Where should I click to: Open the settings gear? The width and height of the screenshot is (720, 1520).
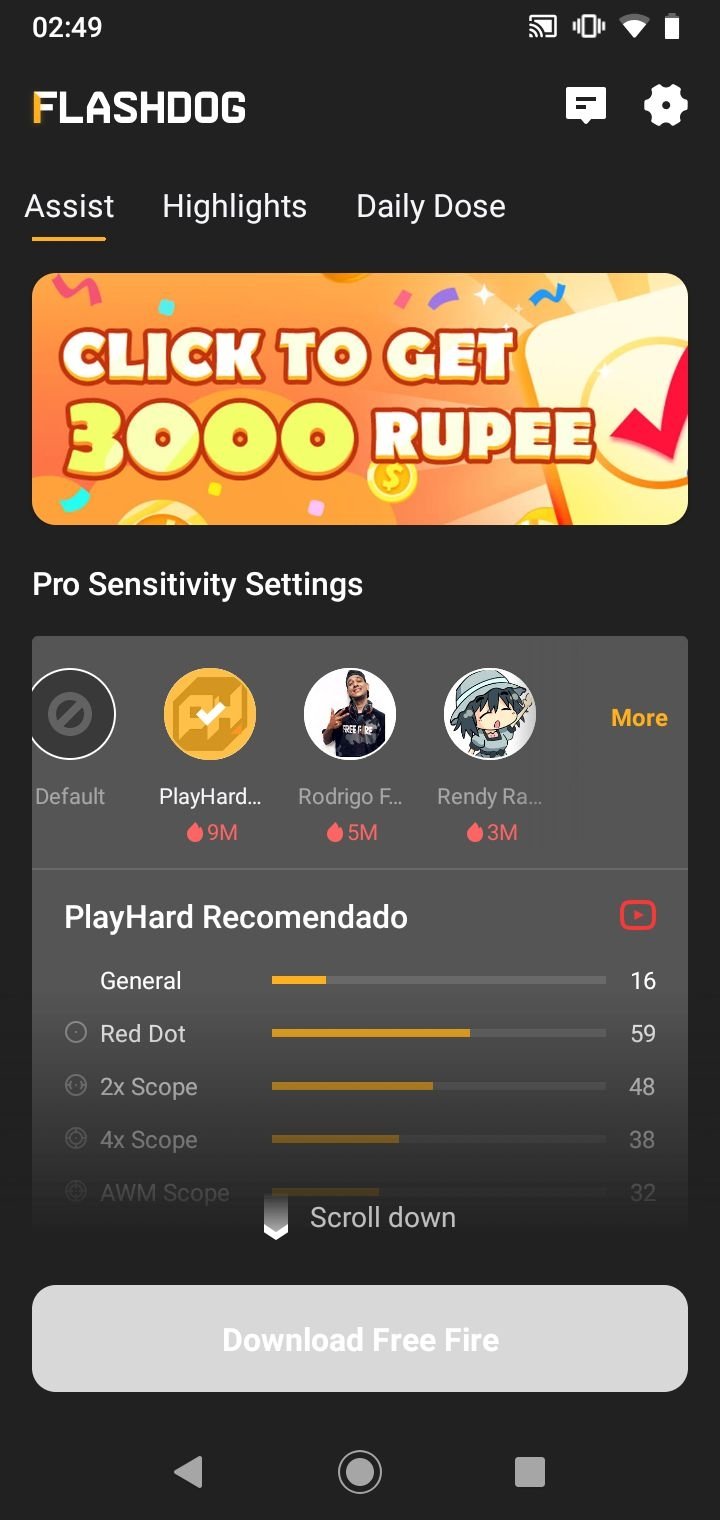click(666, 105)
